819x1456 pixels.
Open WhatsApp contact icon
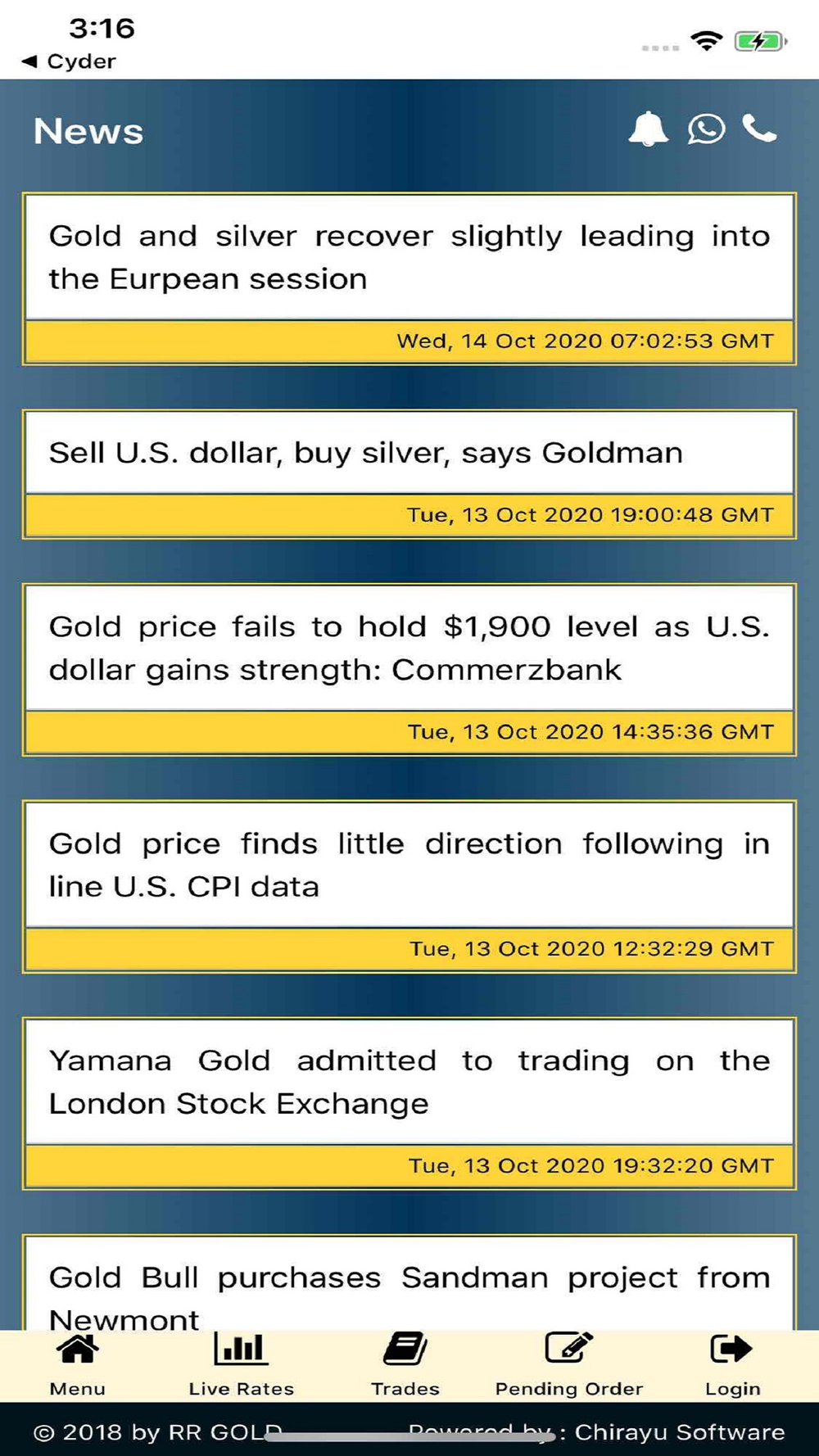[706, 129]
